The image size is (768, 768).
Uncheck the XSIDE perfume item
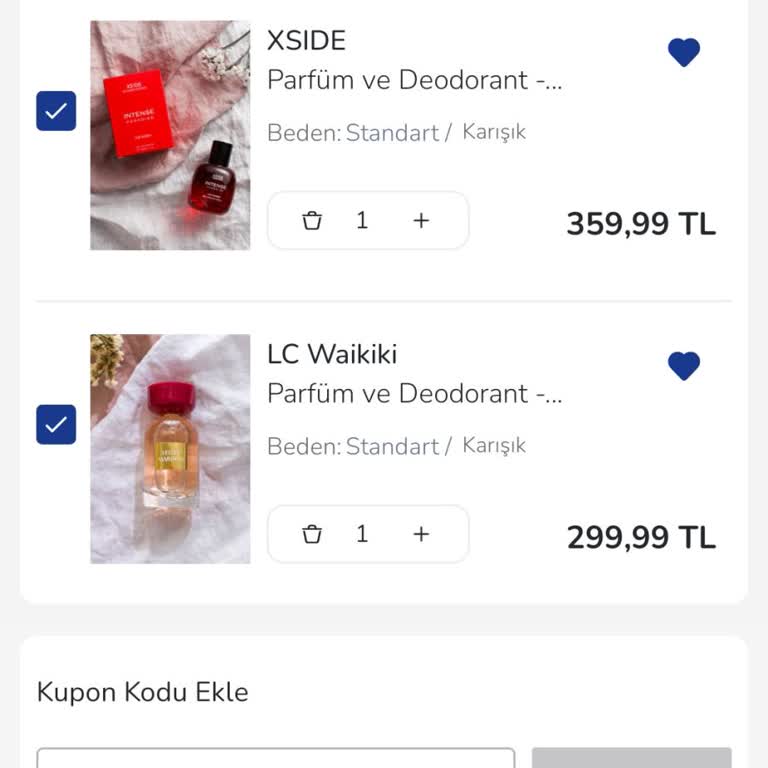click(56, 111)
